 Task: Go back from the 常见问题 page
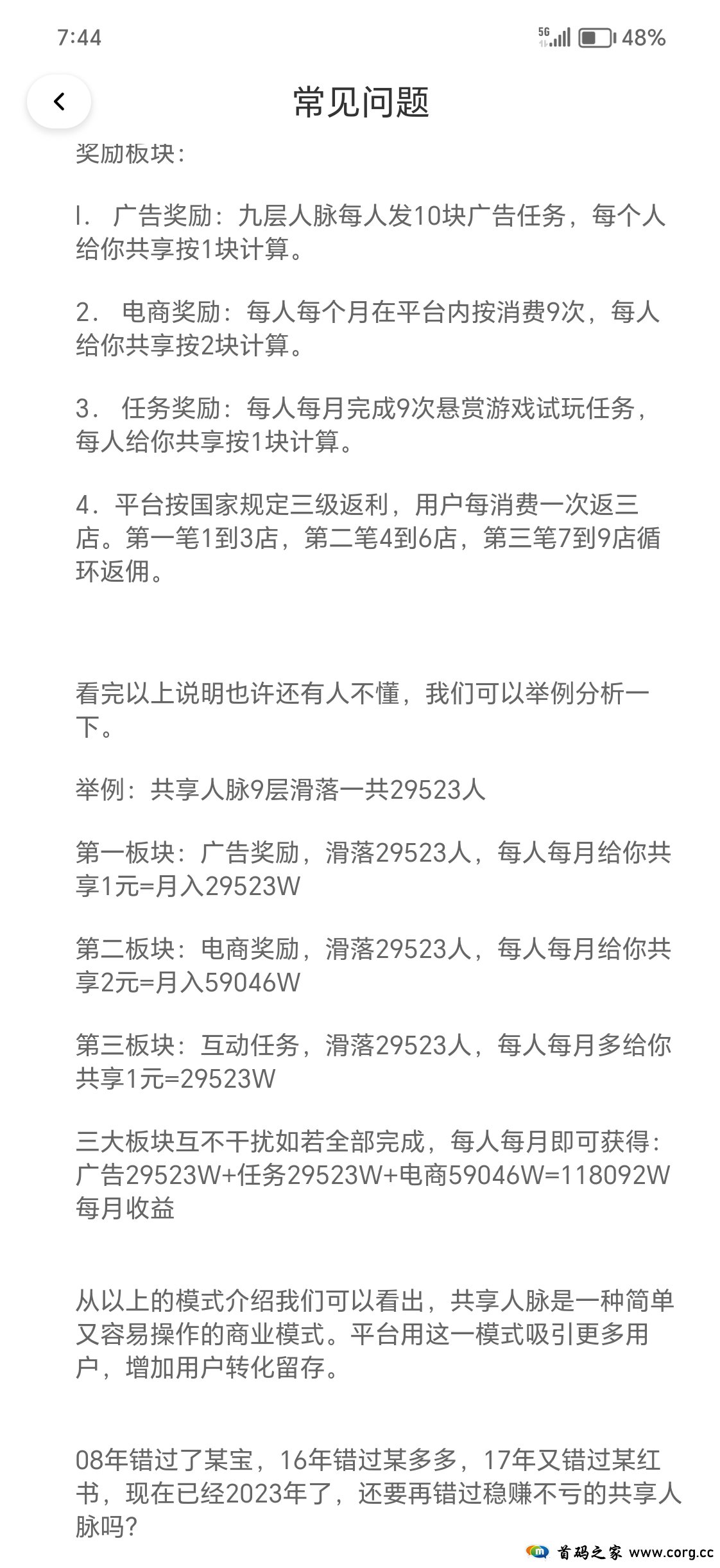tap(59, 101)
